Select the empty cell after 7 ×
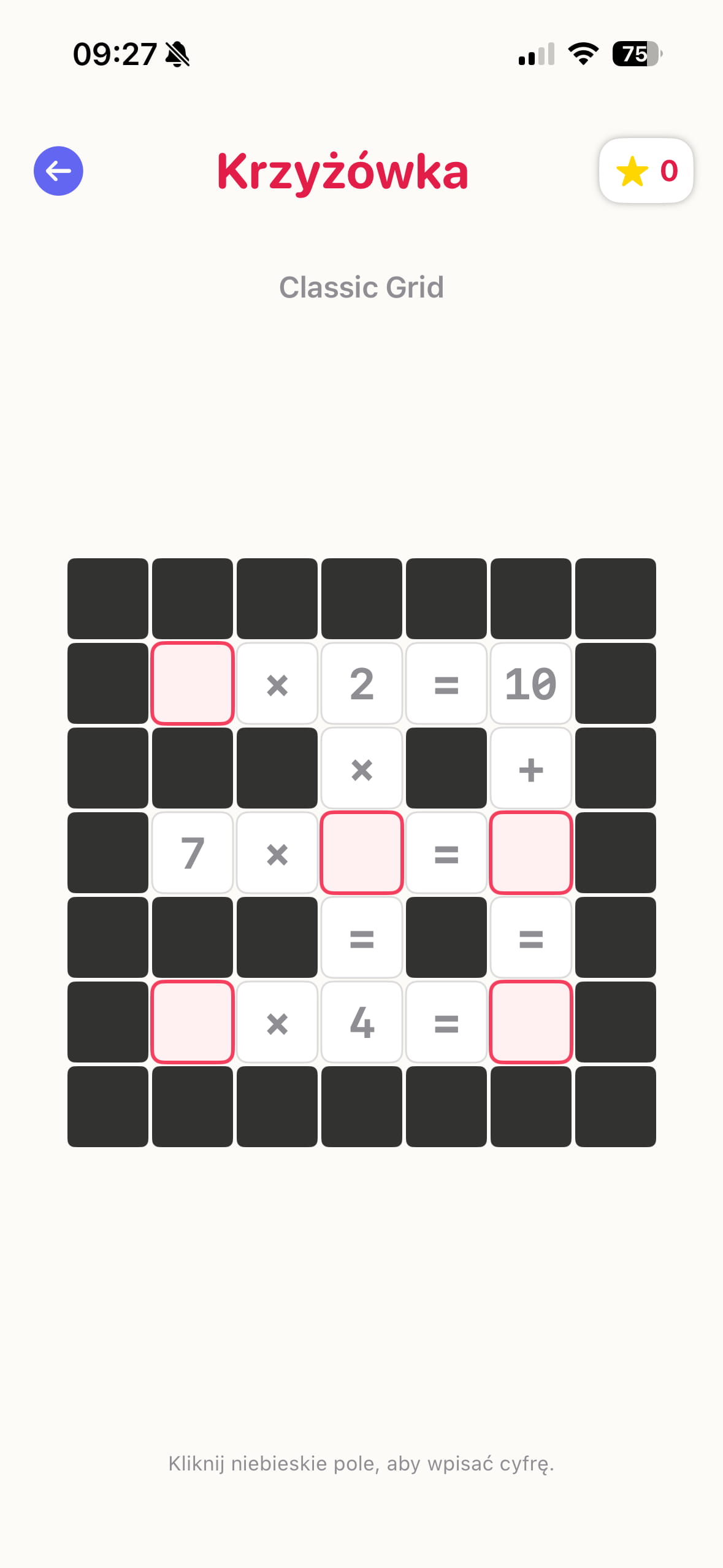The height and width of the screenshot is (1568, 723). [362, 853]
